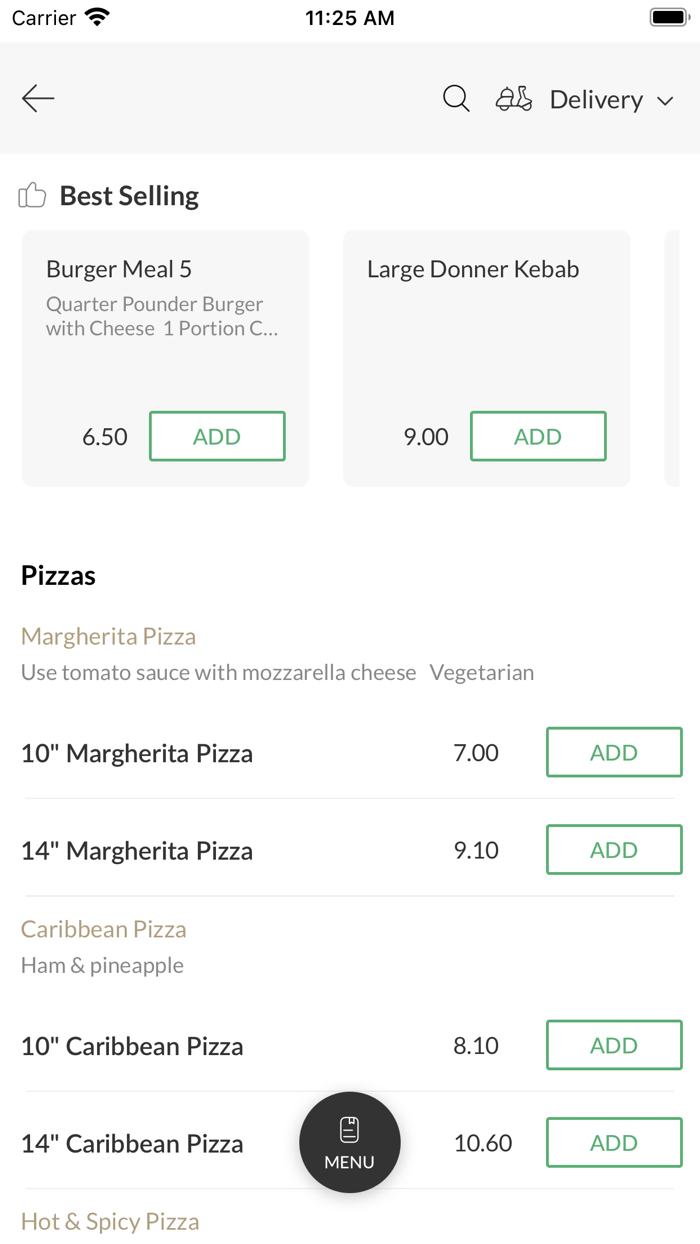Add Large Donner Kebab to order
The width and height of the screenshot is (700, 1244).
coord(538,436)
